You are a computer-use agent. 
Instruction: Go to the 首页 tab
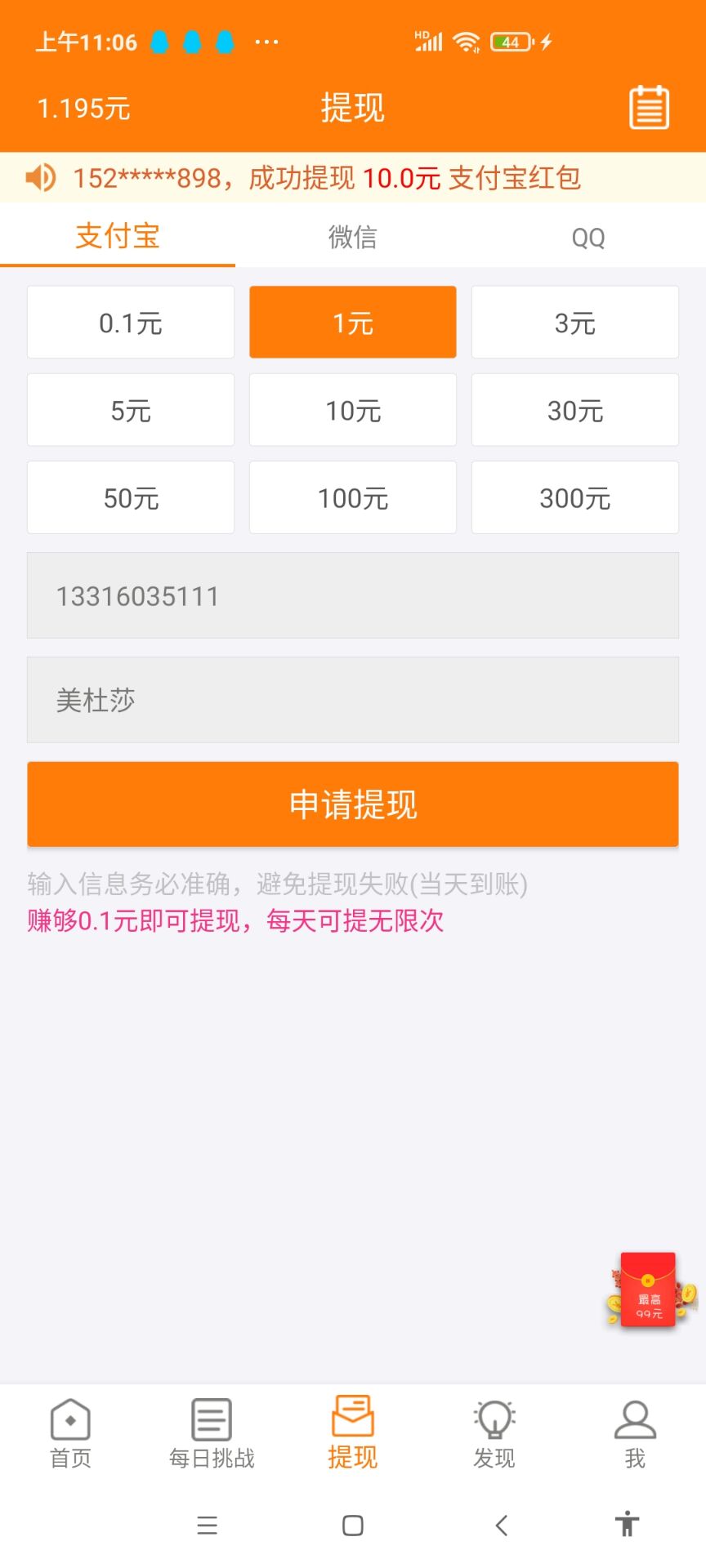(70, 1433)
